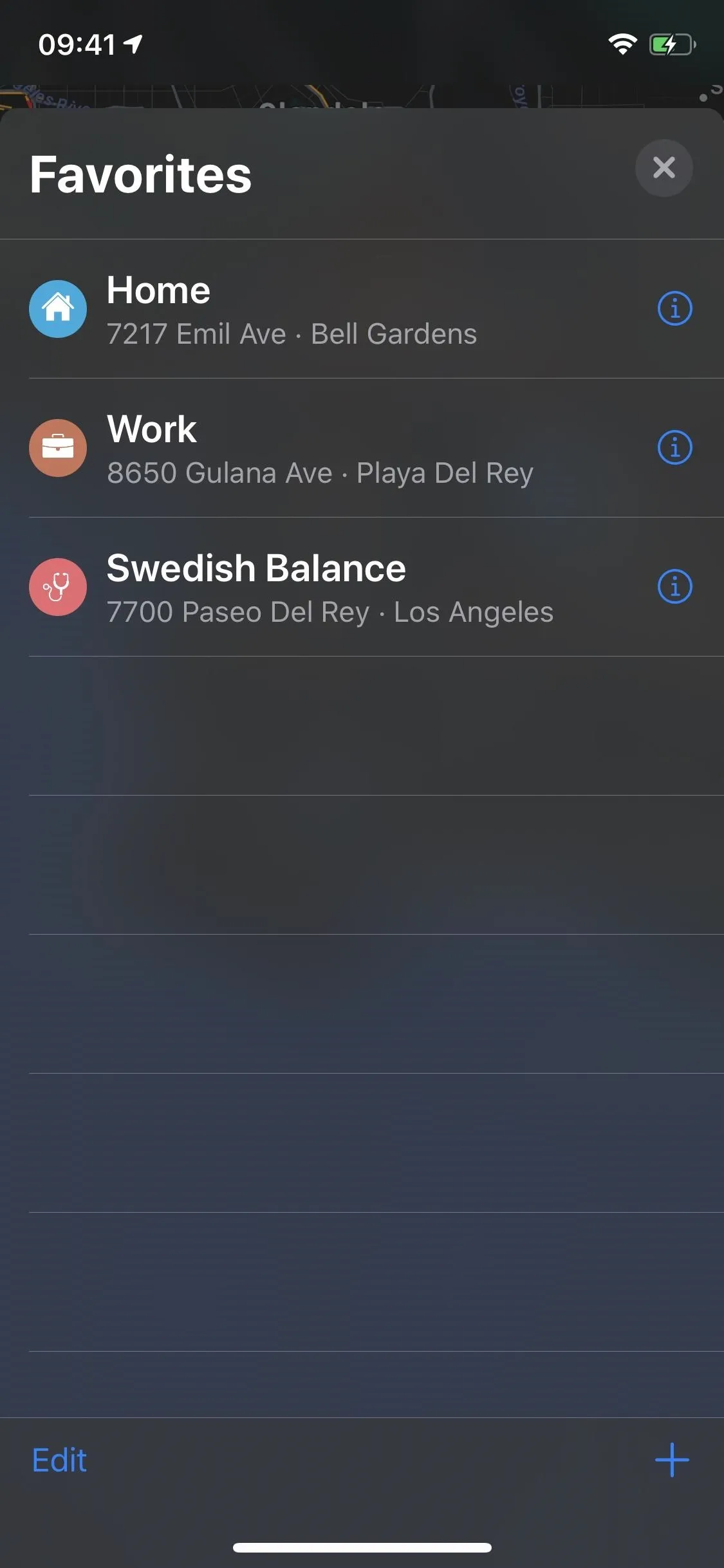Show info for Swedish Balance

pyautogui.click(x=674, y=587)
